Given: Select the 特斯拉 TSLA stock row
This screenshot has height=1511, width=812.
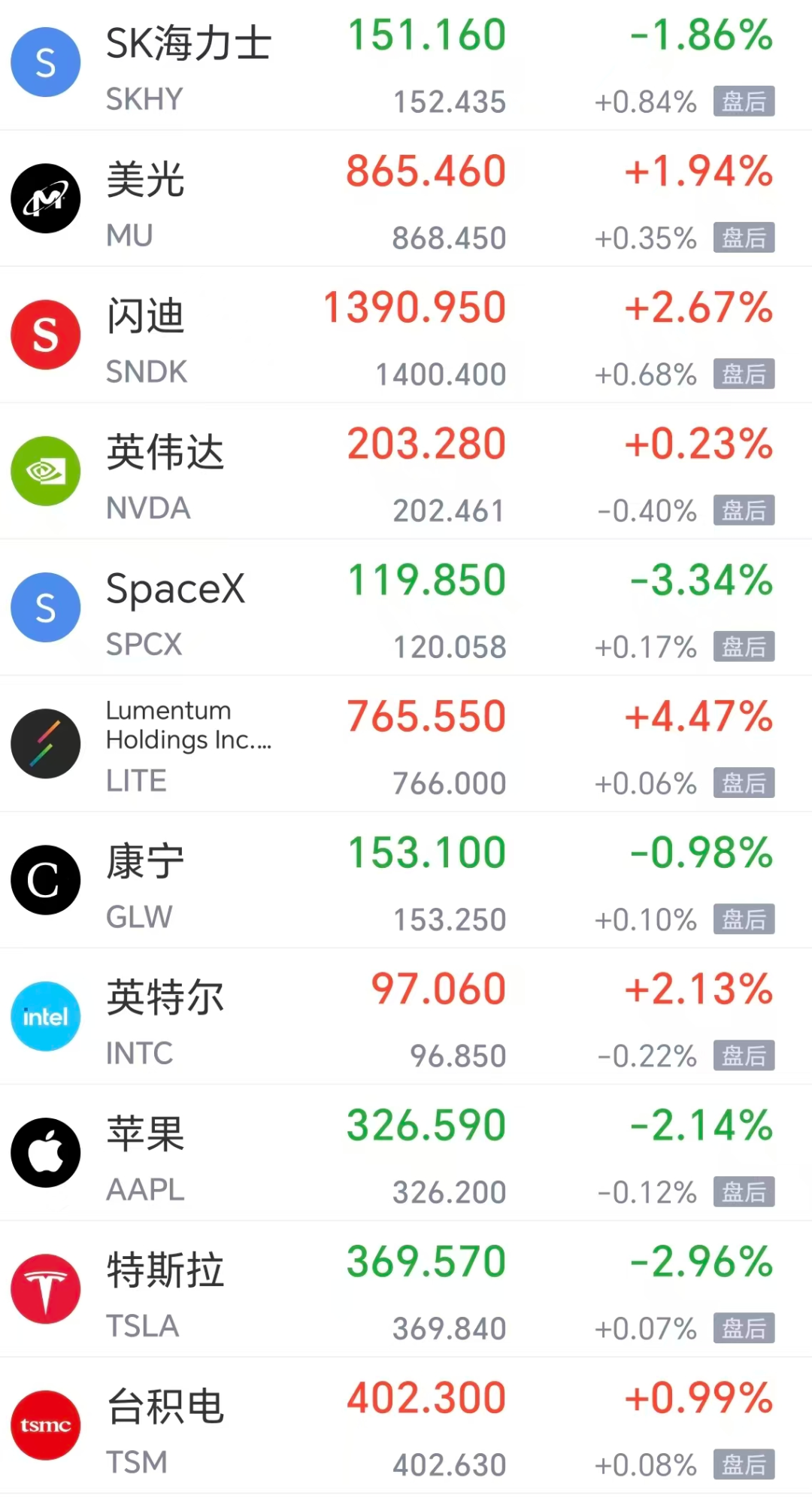Looking at the screenshot, I should (406, 1289).
